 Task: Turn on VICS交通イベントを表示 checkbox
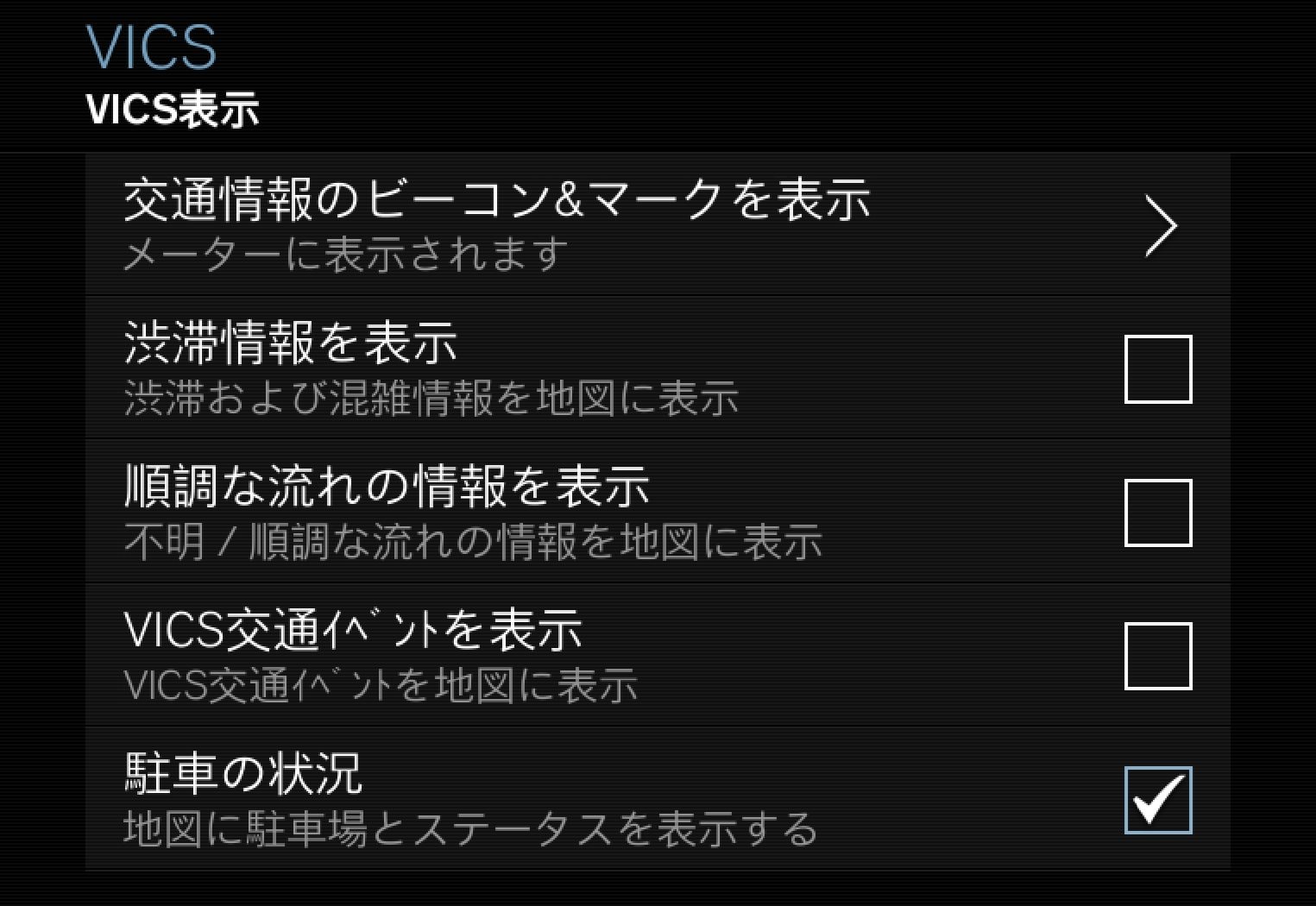(x=1158, y=656)
